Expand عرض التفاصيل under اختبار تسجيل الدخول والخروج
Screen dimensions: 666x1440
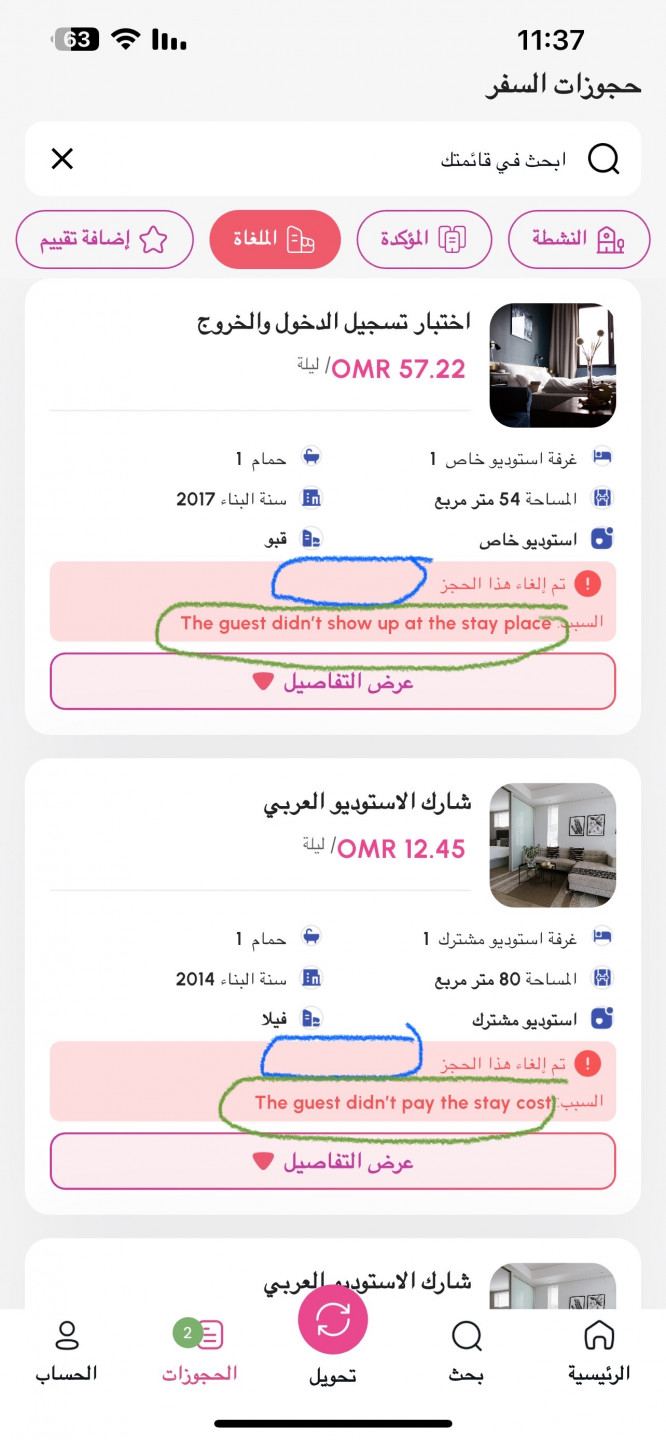click(332, 682)
